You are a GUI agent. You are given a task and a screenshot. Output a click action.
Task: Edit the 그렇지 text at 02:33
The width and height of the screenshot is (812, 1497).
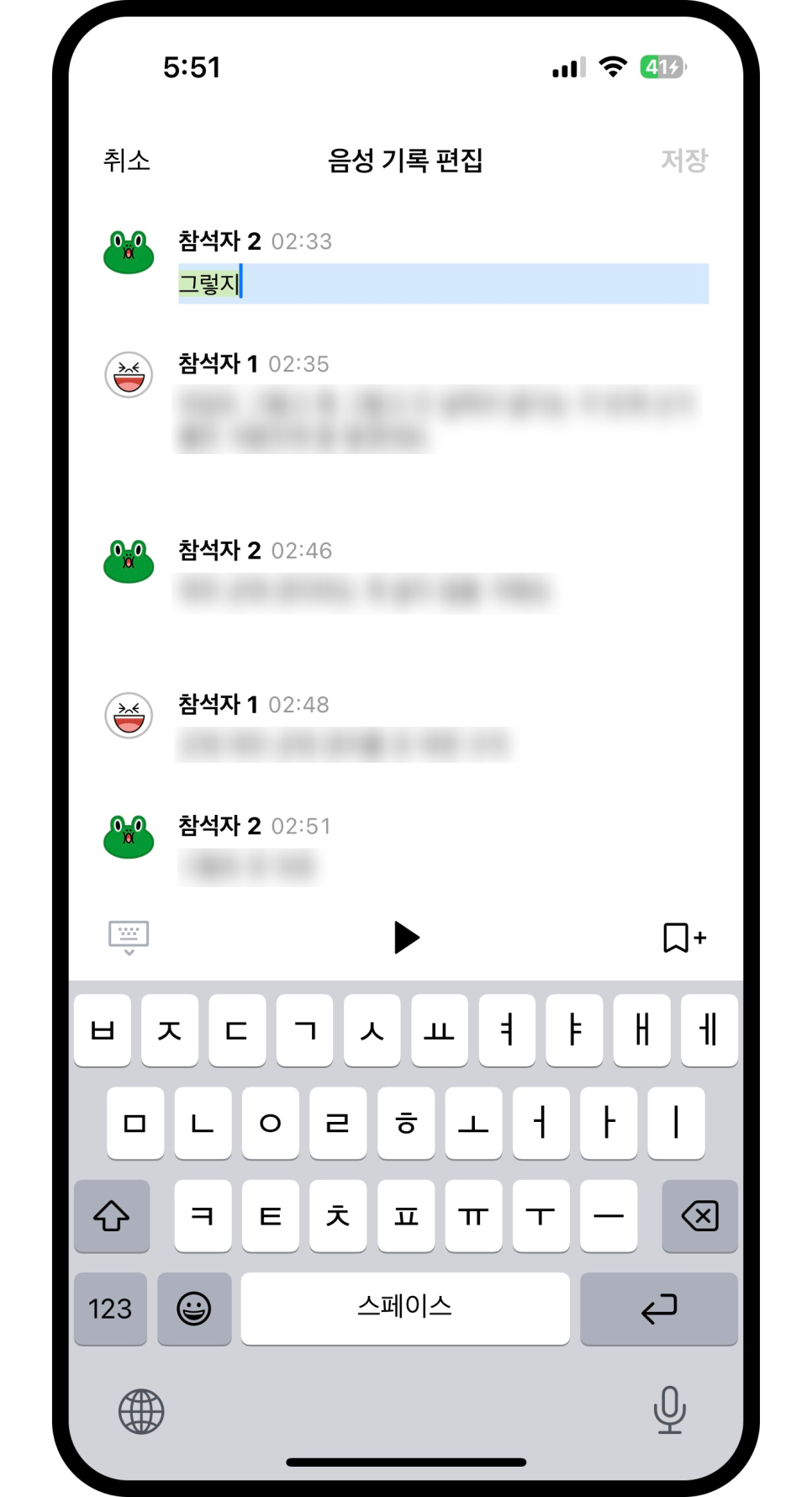[x=442, y=283]
